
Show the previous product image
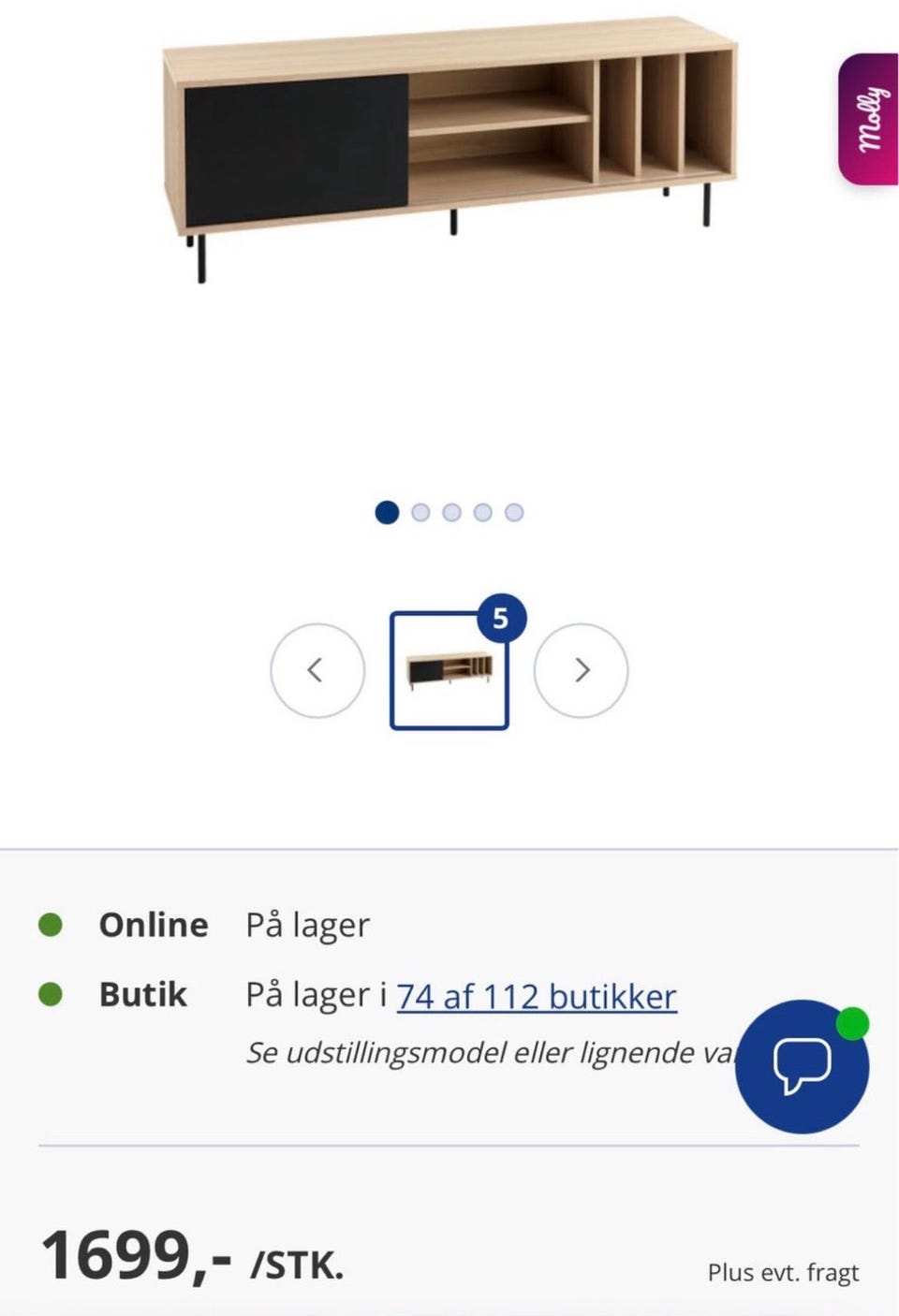(317, 670)
